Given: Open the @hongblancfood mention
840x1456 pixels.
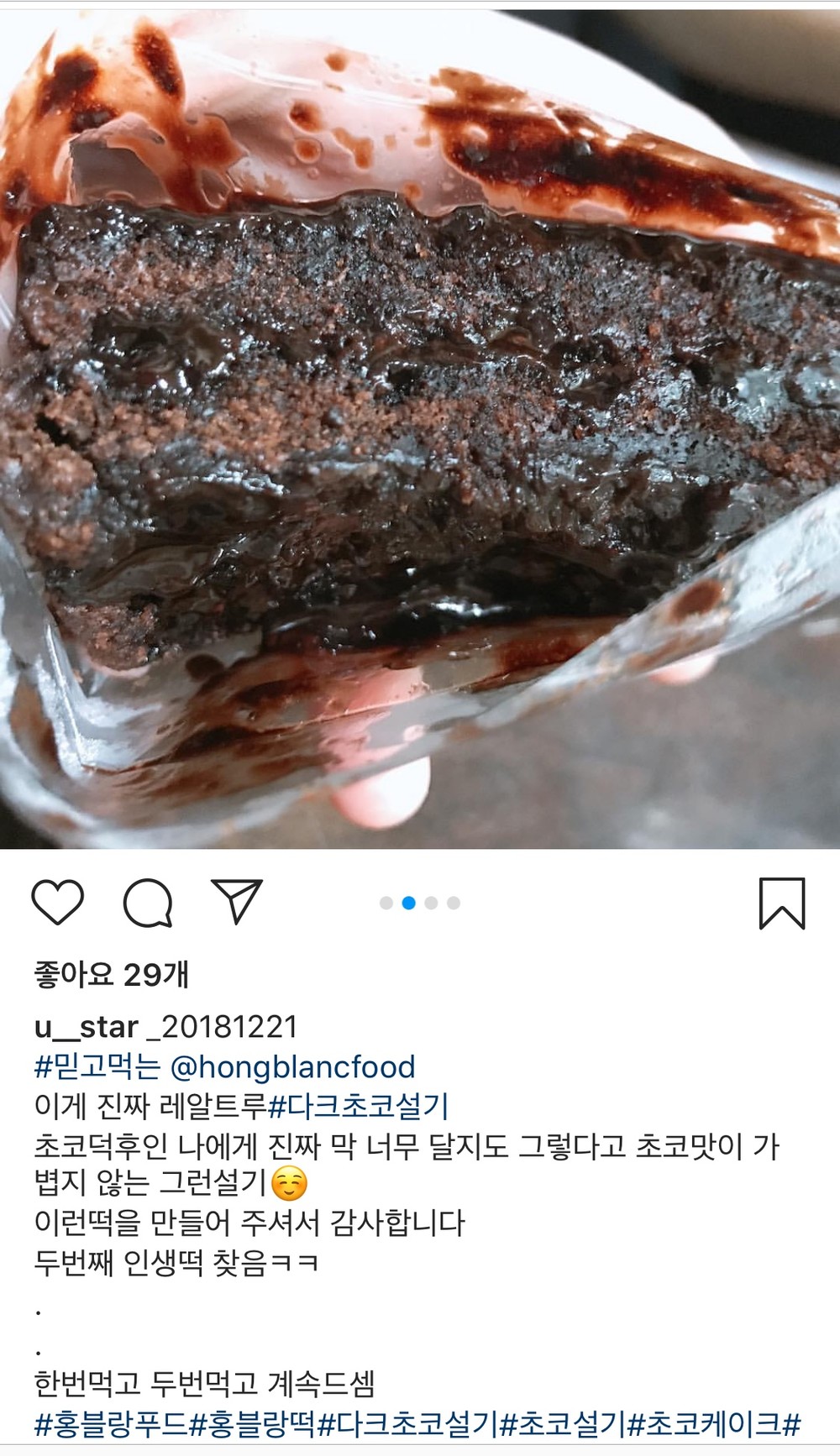Looking at the screenshot, I should 292,1066.
